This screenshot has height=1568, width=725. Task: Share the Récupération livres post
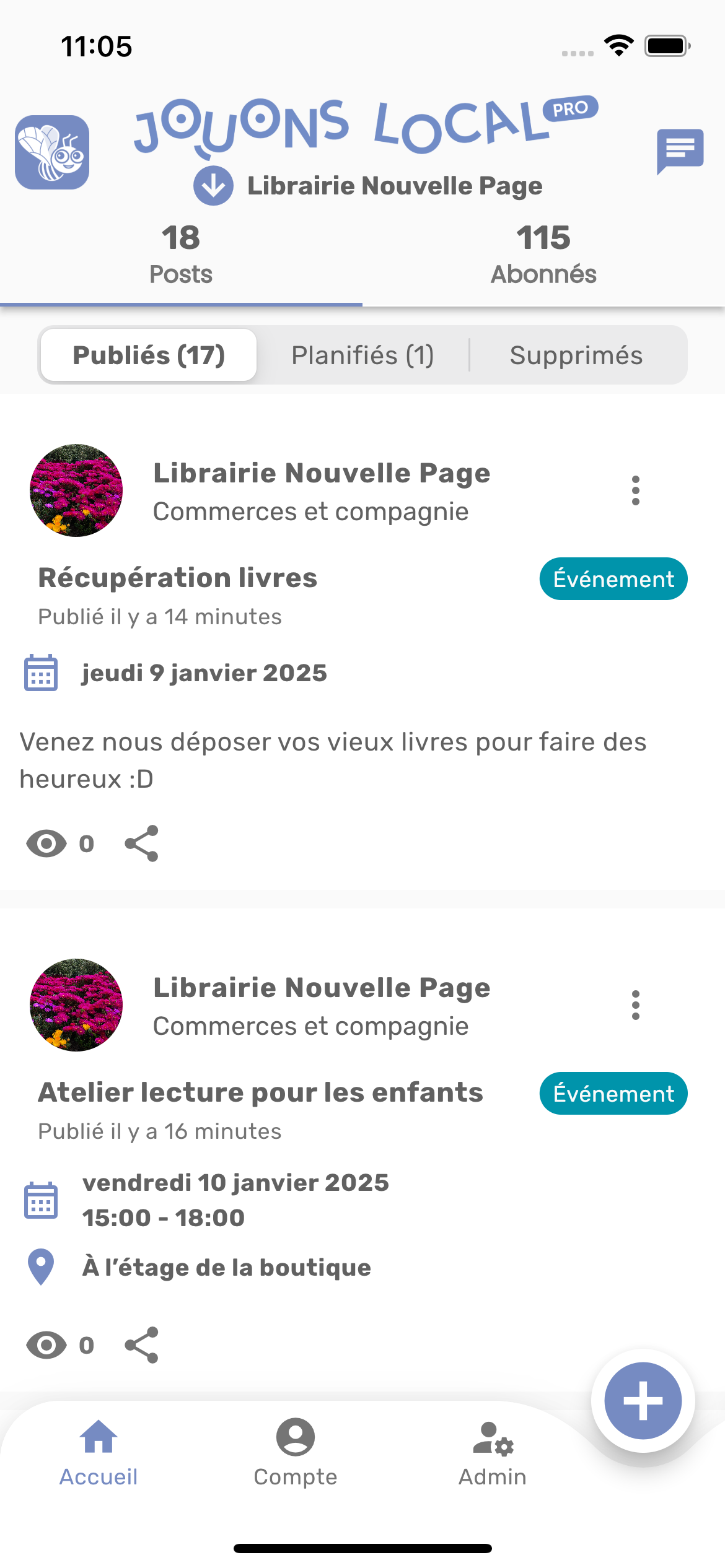pos(142,843)
